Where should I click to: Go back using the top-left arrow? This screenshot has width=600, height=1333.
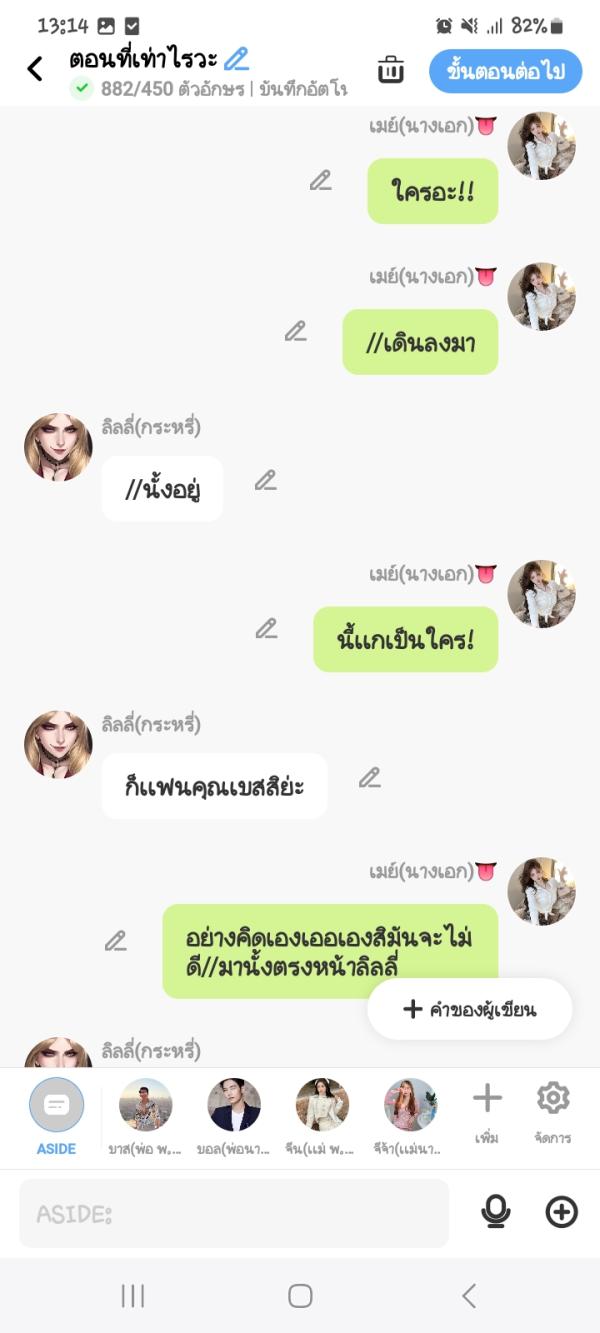tap(35, 69)
